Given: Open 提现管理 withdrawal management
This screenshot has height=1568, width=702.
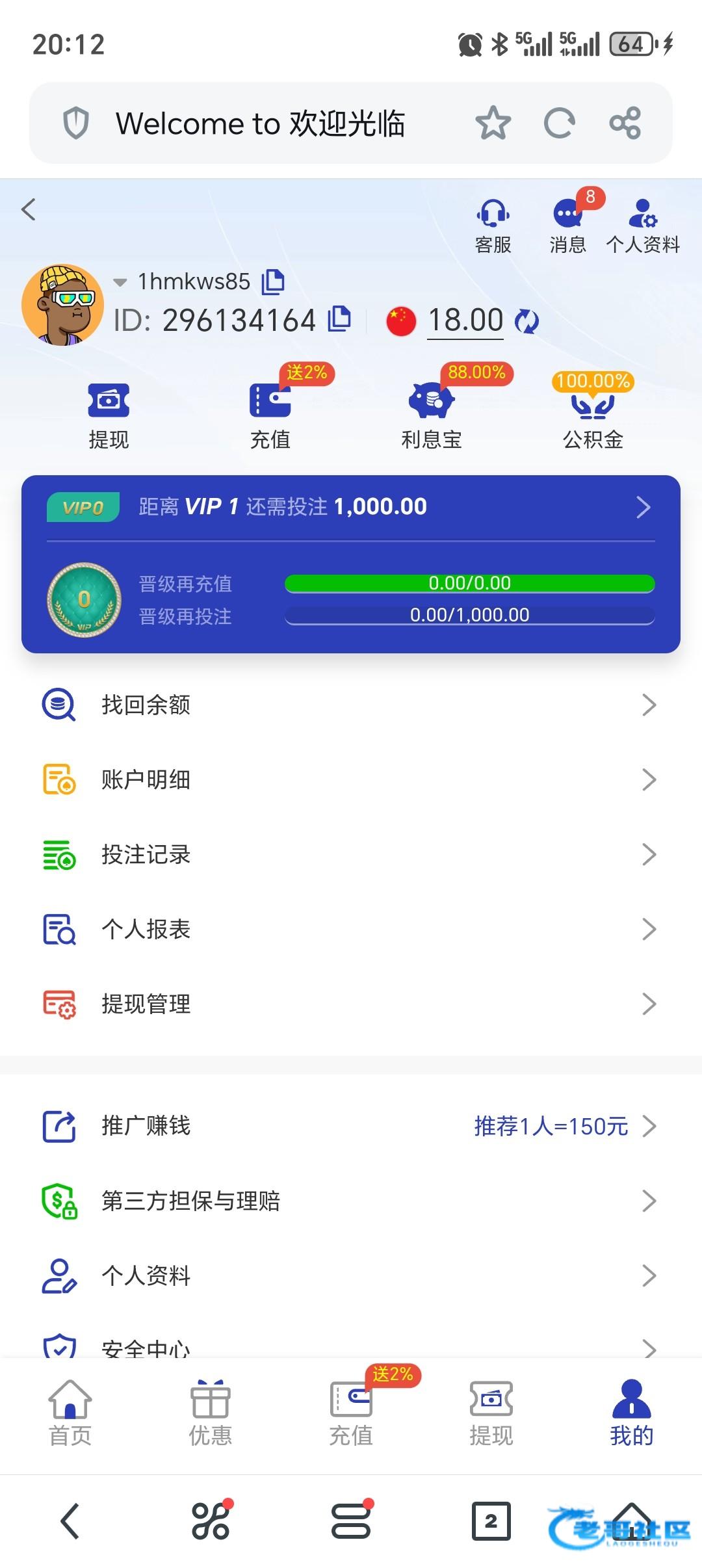Looking at the screenshot, I should coord(351,1004).
